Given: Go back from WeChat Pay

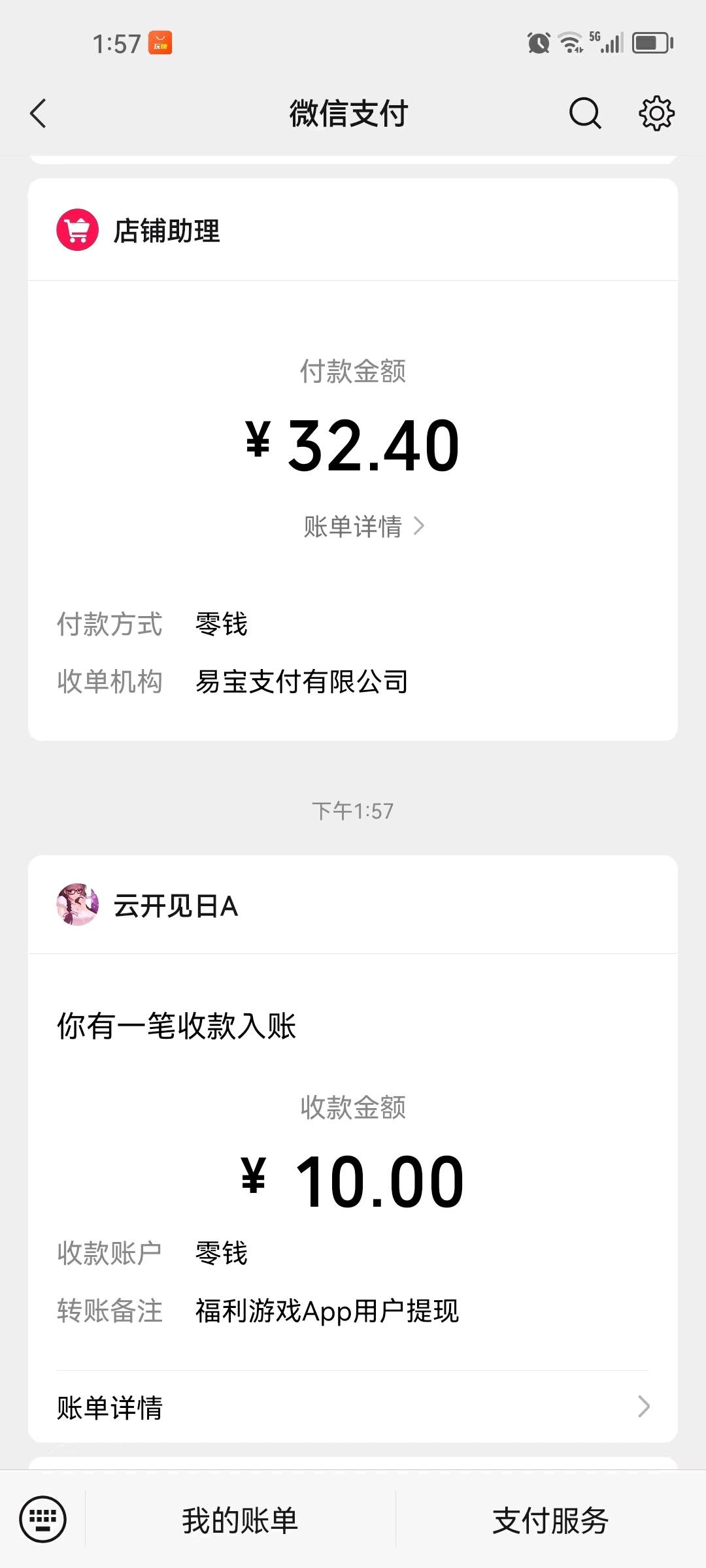Looking at the screenshot, I should click(x=39, y=114).
